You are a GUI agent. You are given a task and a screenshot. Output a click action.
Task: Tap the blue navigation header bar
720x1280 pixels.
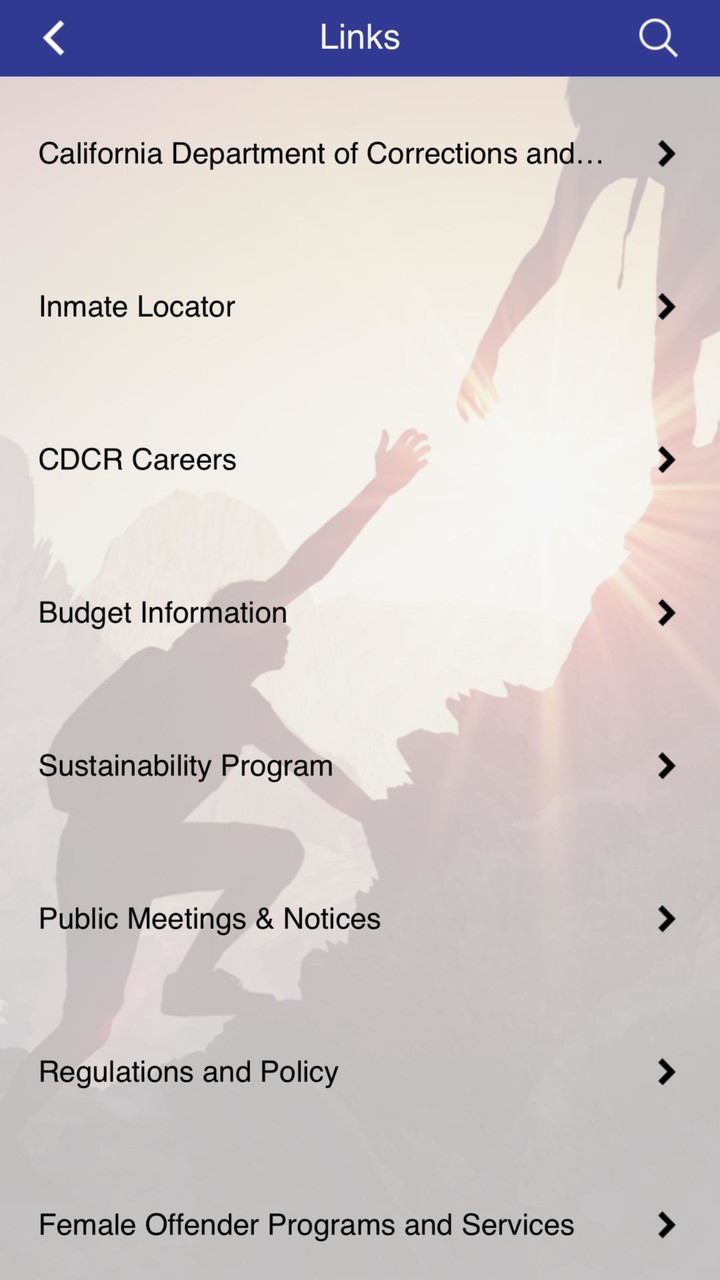[360, 37]
